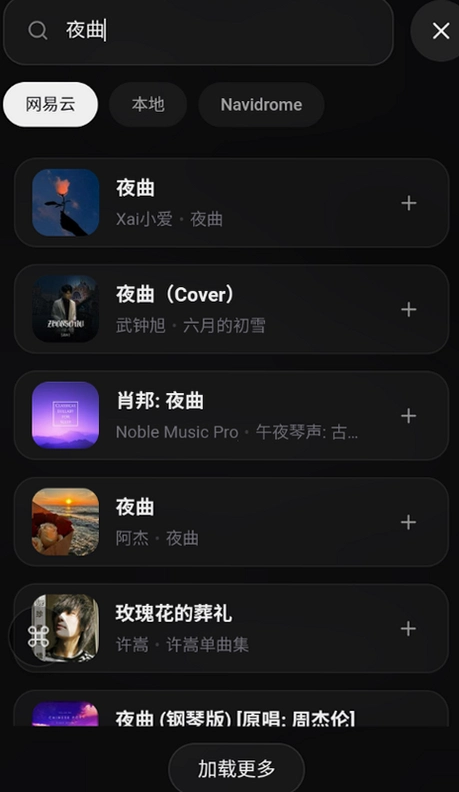Close the search panel with the X
The image size is (459, 792).
pos(440,31)
